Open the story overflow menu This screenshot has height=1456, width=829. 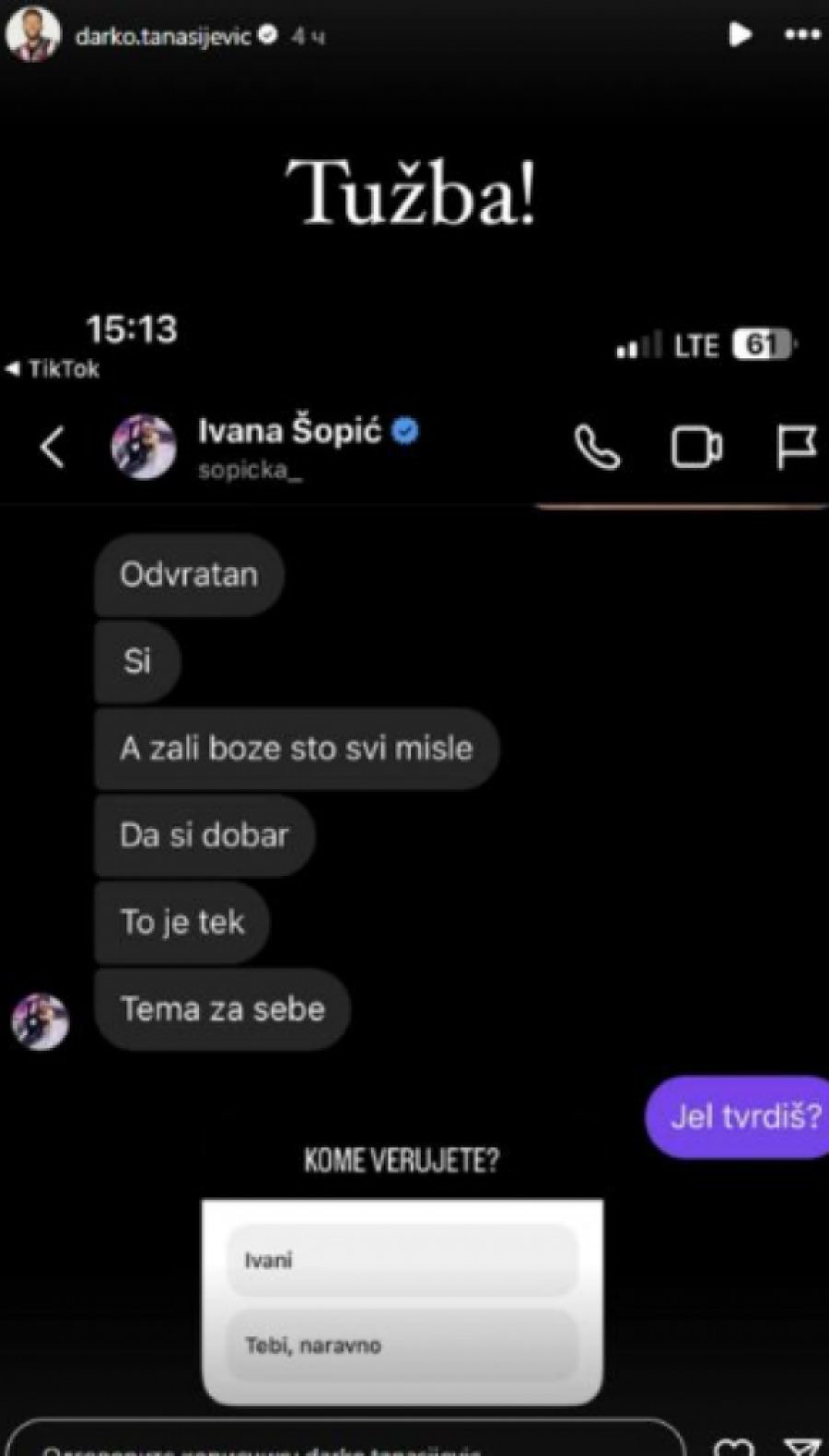click(x=801, y=35)
